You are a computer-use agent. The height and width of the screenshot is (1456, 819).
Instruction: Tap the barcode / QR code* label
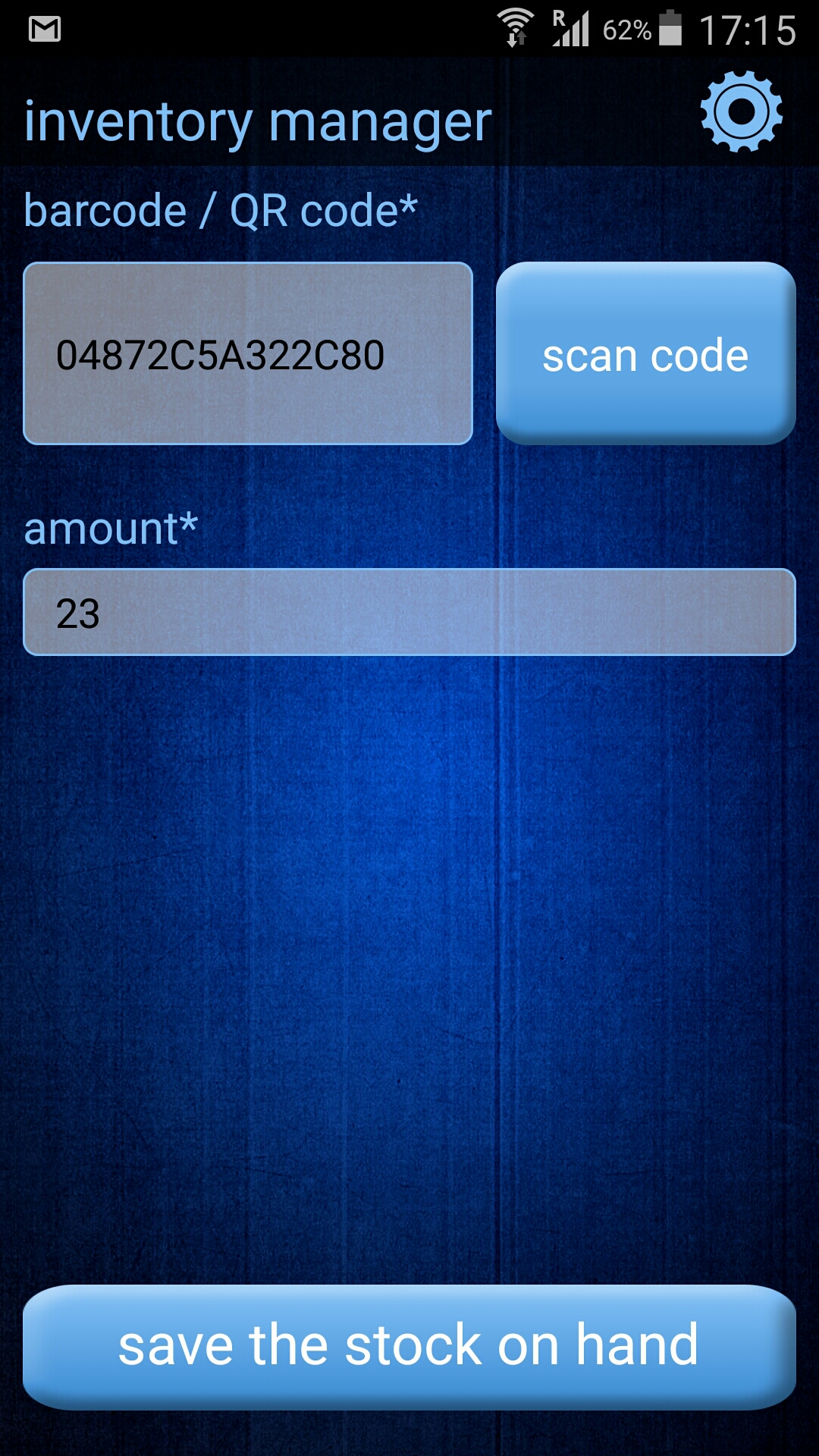(218, 209)
